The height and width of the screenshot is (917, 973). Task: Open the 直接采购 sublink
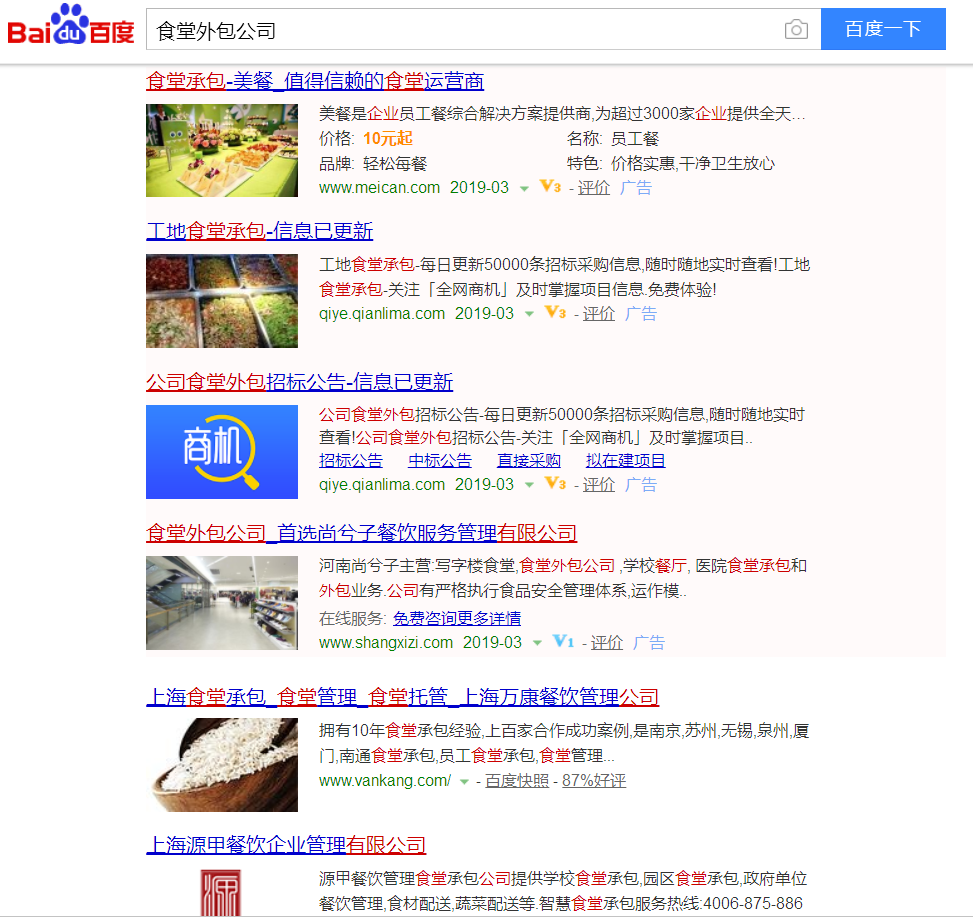[x=529, y=461]
